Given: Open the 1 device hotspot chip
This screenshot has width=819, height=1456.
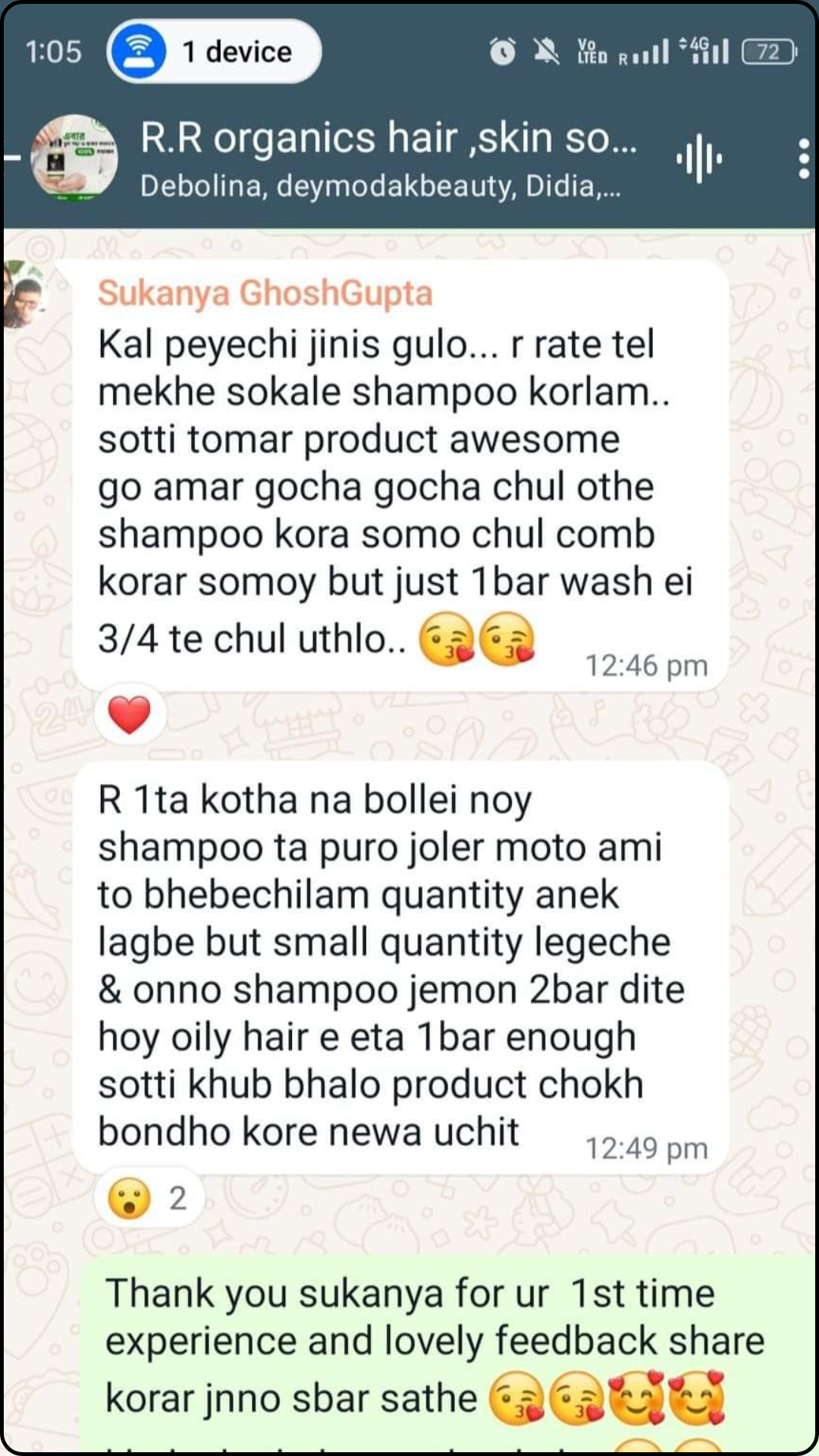Looking at the screenshot, I should tap(215, 52).
